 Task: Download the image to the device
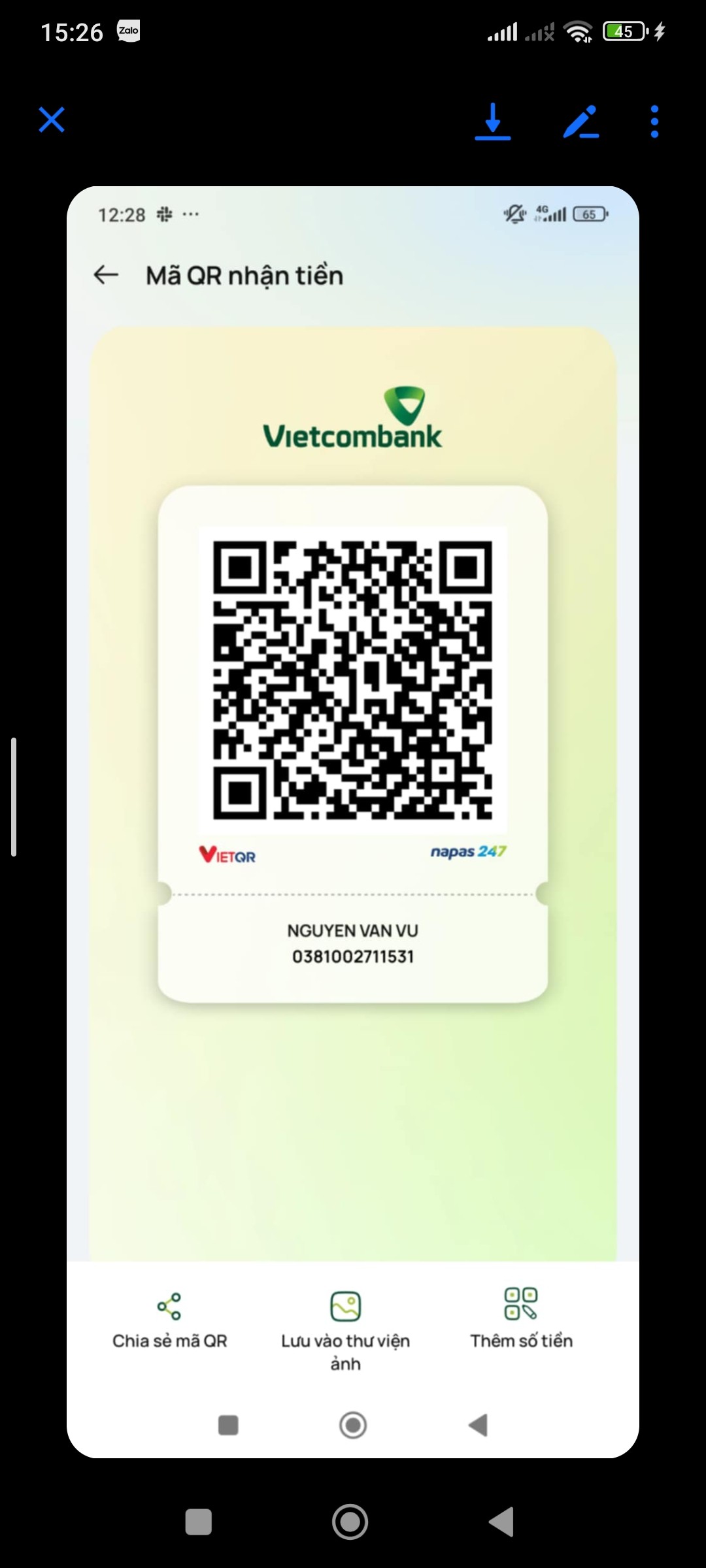pos(493,122)
